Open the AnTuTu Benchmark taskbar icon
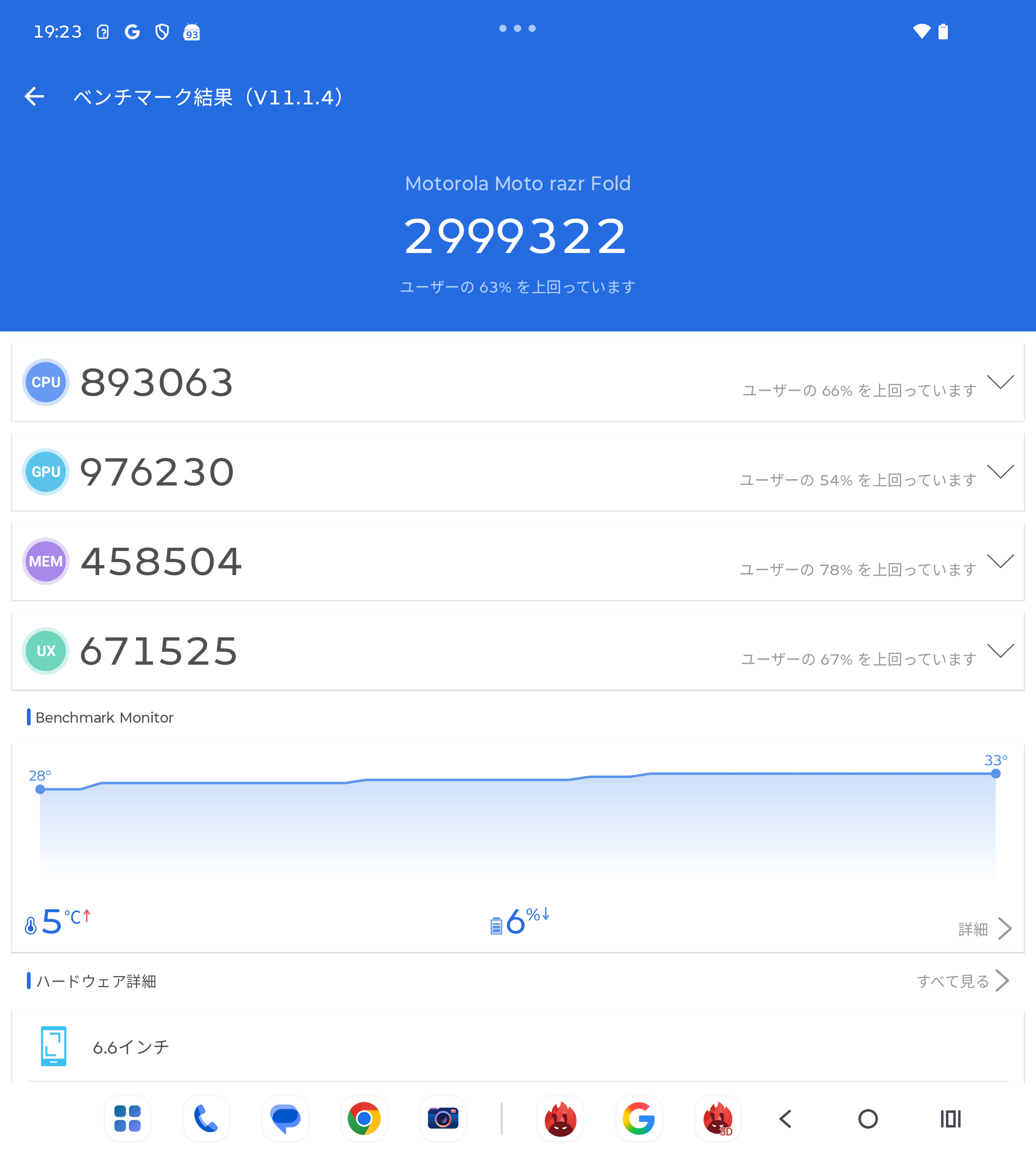Screen dimensions: 1036x1153 coord(560,1118)
